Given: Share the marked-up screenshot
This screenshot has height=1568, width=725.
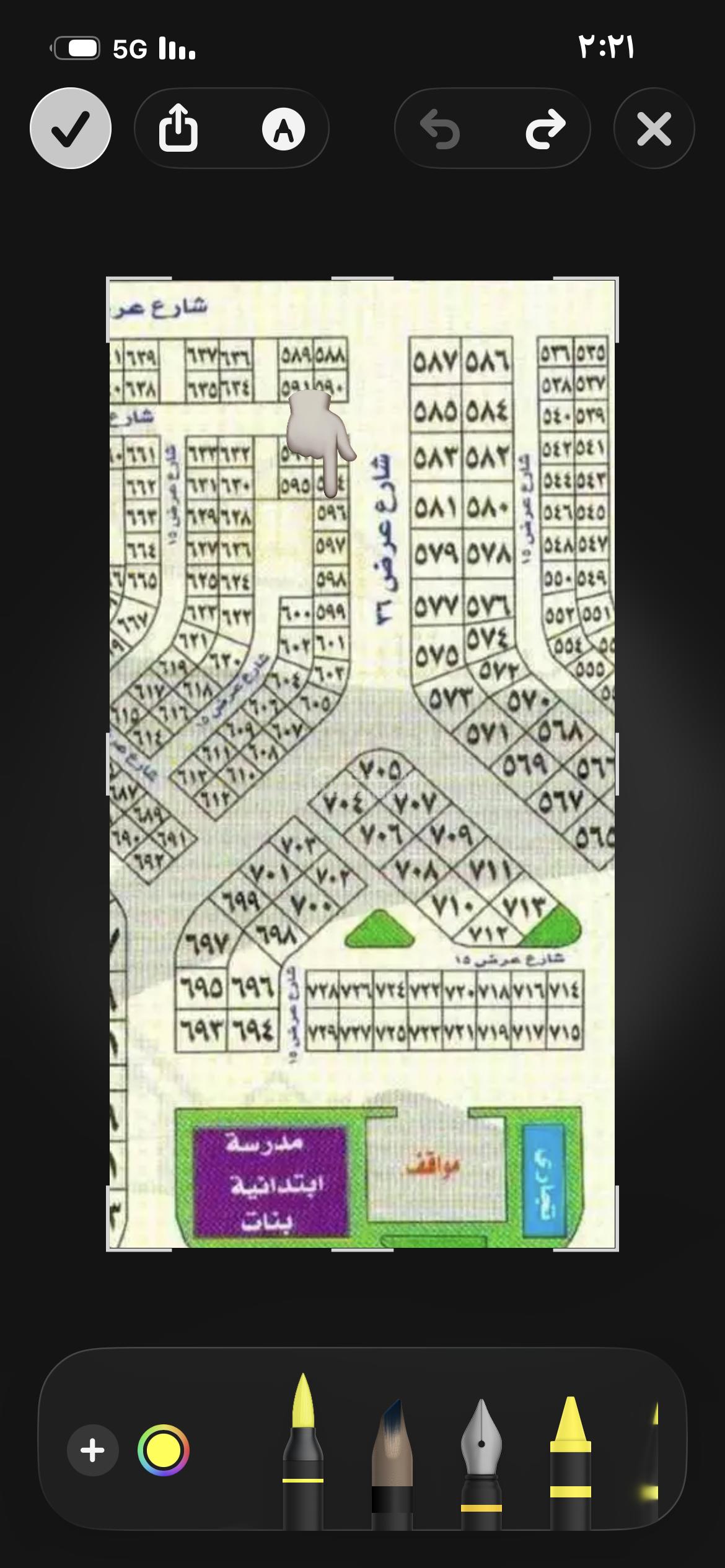Looking at the screenshot, I should pos(178,128).
